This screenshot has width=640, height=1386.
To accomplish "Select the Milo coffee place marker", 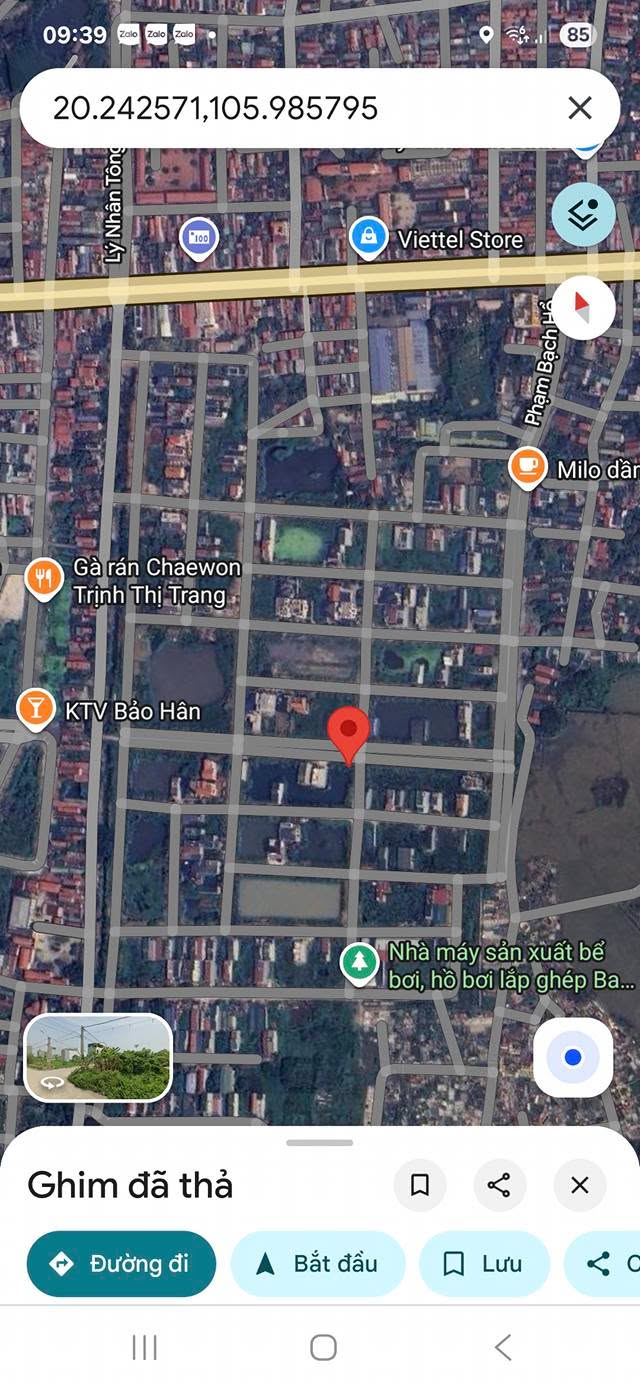I will (527, 468).
